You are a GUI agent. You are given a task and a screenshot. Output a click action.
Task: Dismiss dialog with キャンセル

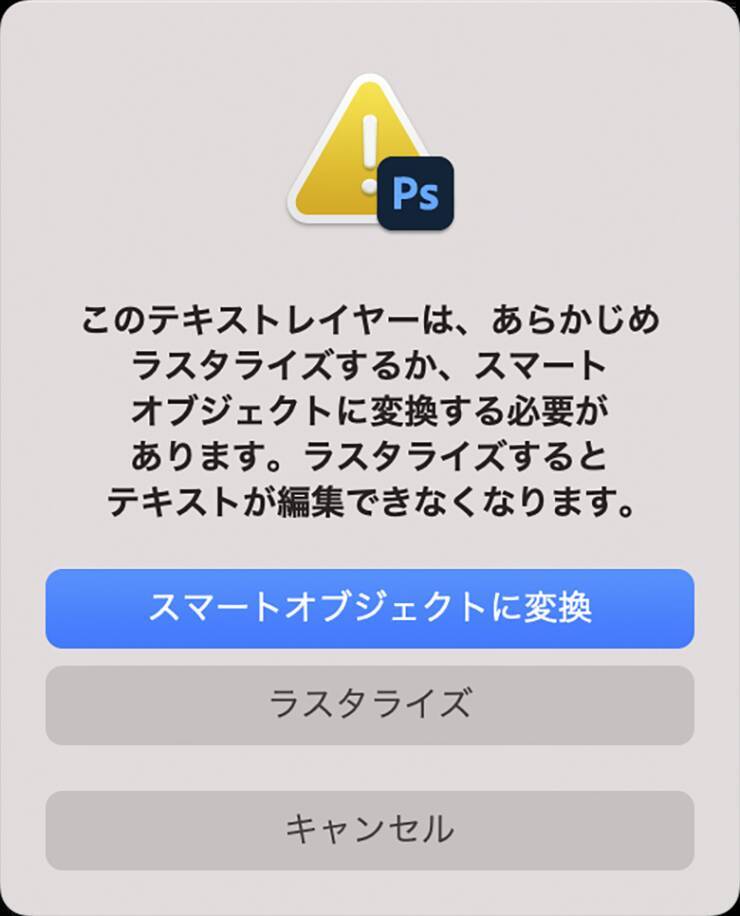370,830
